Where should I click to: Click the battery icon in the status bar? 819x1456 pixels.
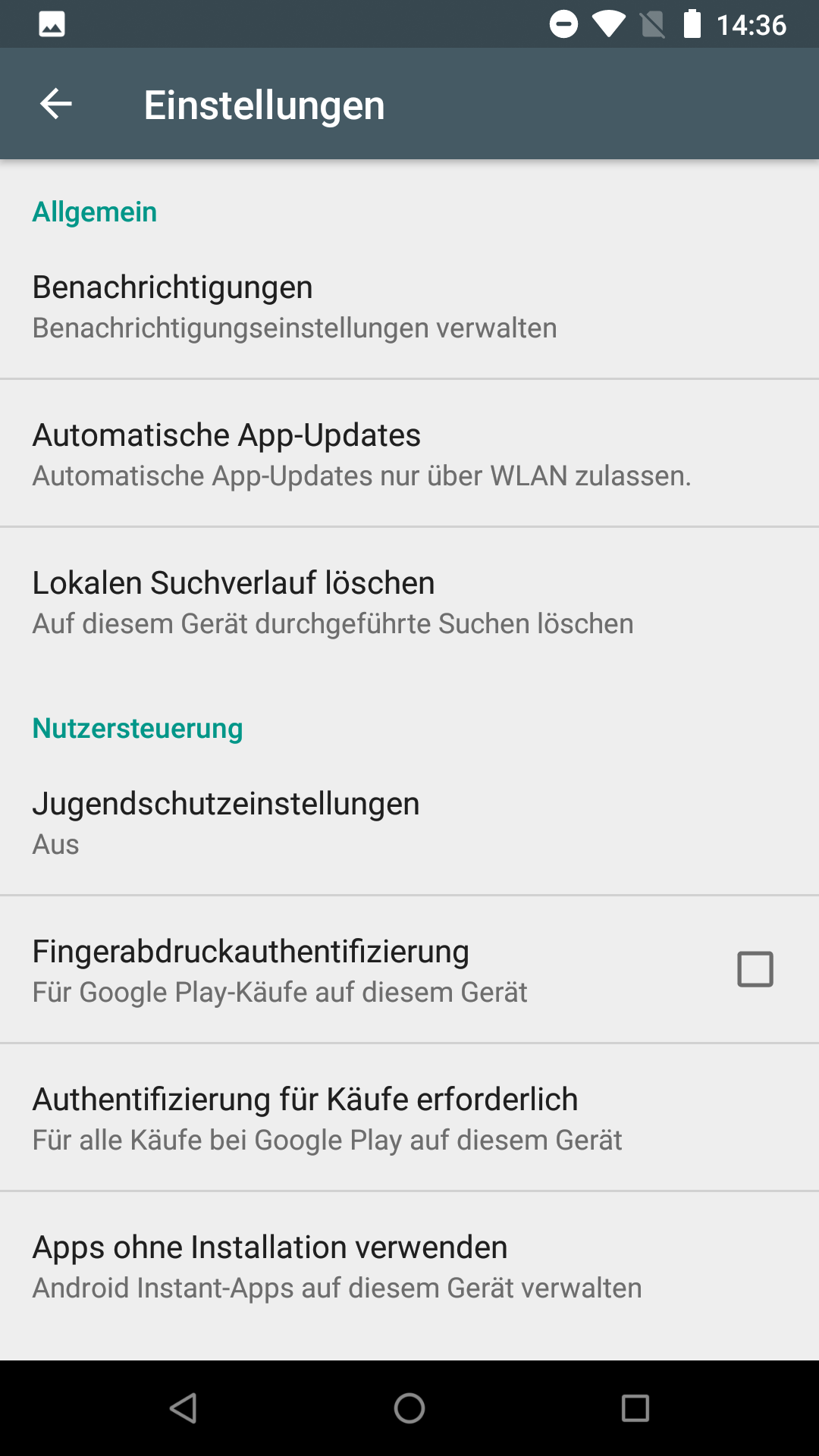pos(692,24)
